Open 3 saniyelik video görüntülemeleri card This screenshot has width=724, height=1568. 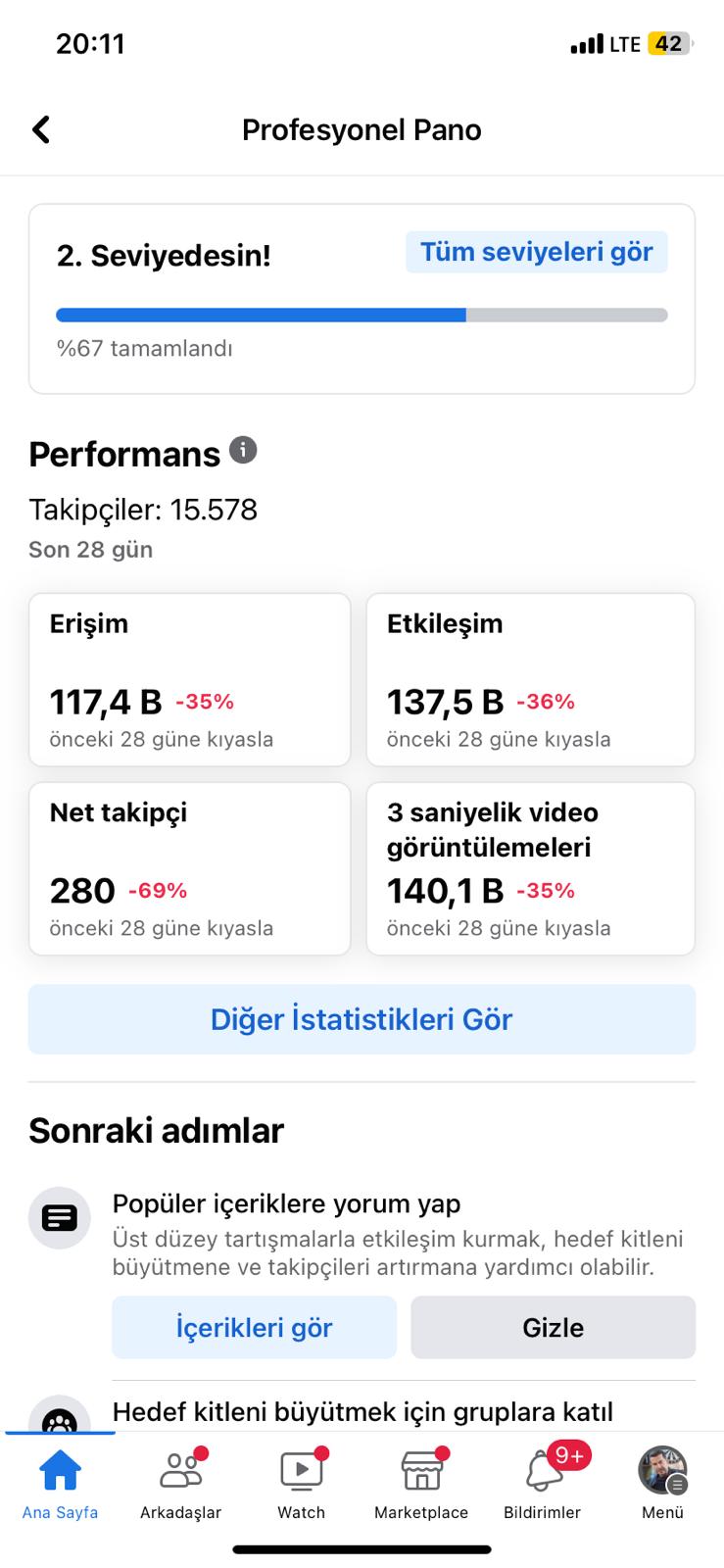[530, 868]
